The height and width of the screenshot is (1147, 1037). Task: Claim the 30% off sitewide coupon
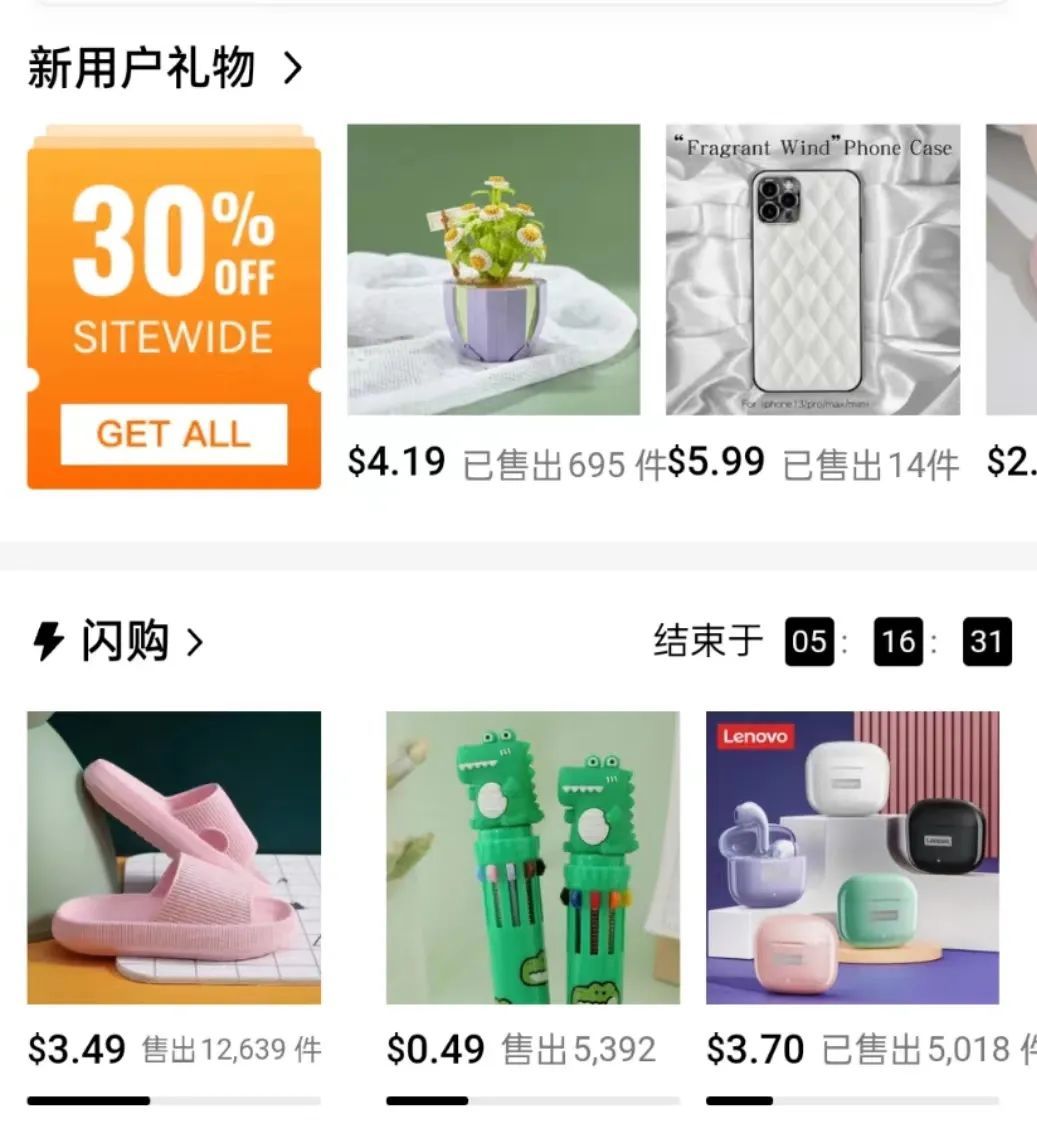(173, 434)
